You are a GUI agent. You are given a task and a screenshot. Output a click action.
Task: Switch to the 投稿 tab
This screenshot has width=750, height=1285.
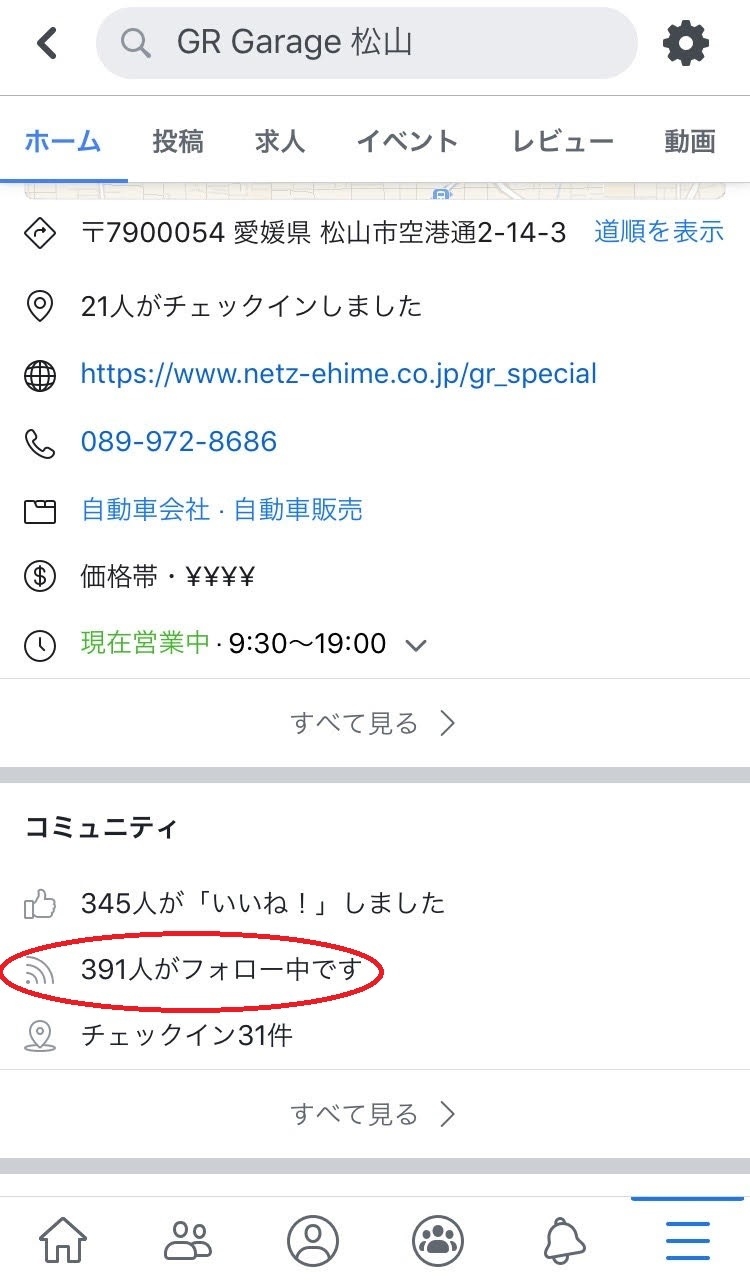(x=178, y=142)
